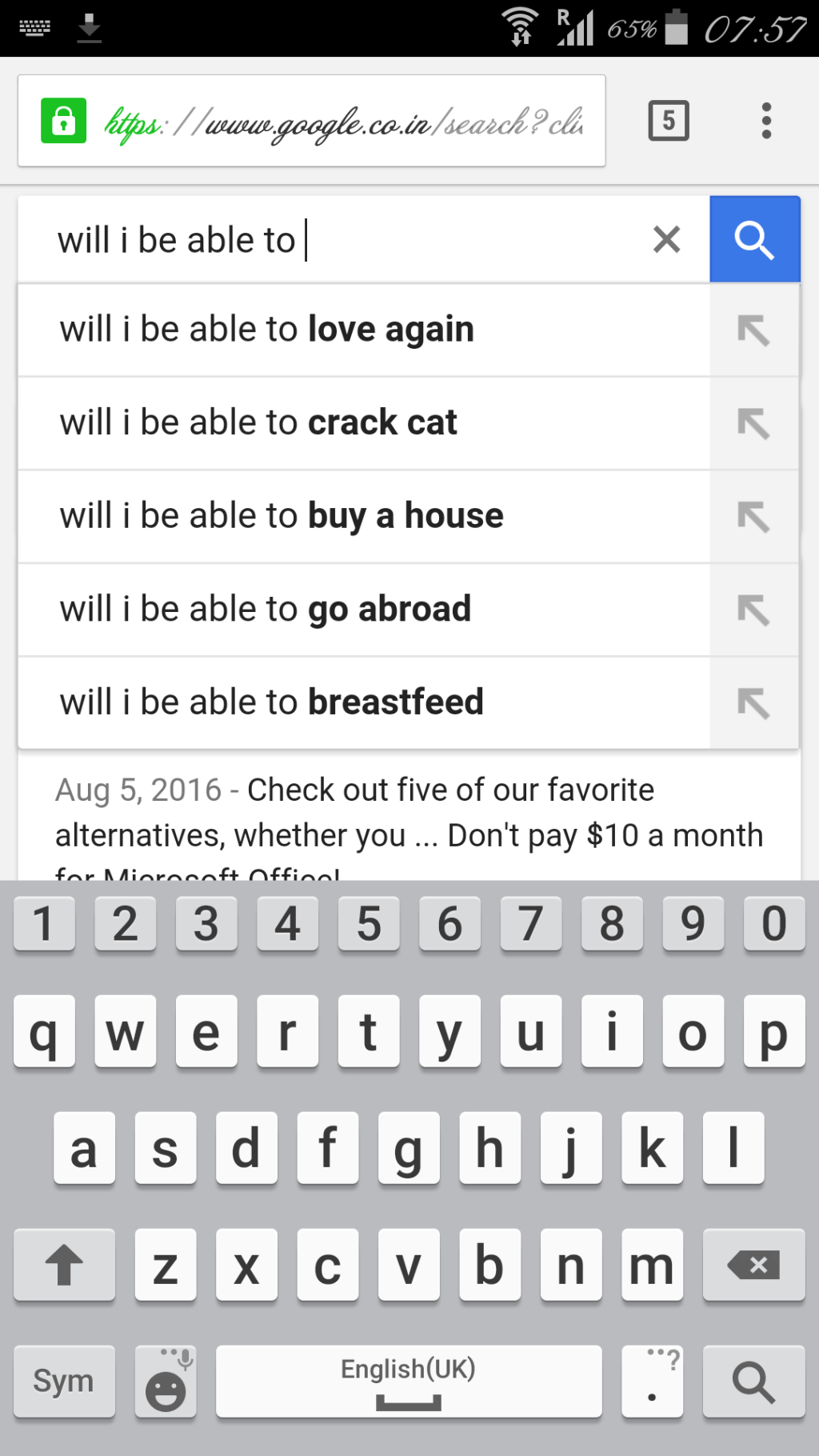Fill query with 'crack cat' arrow icon
Viewport: 819px width, 1456px height.
click(x=753, y=423)
